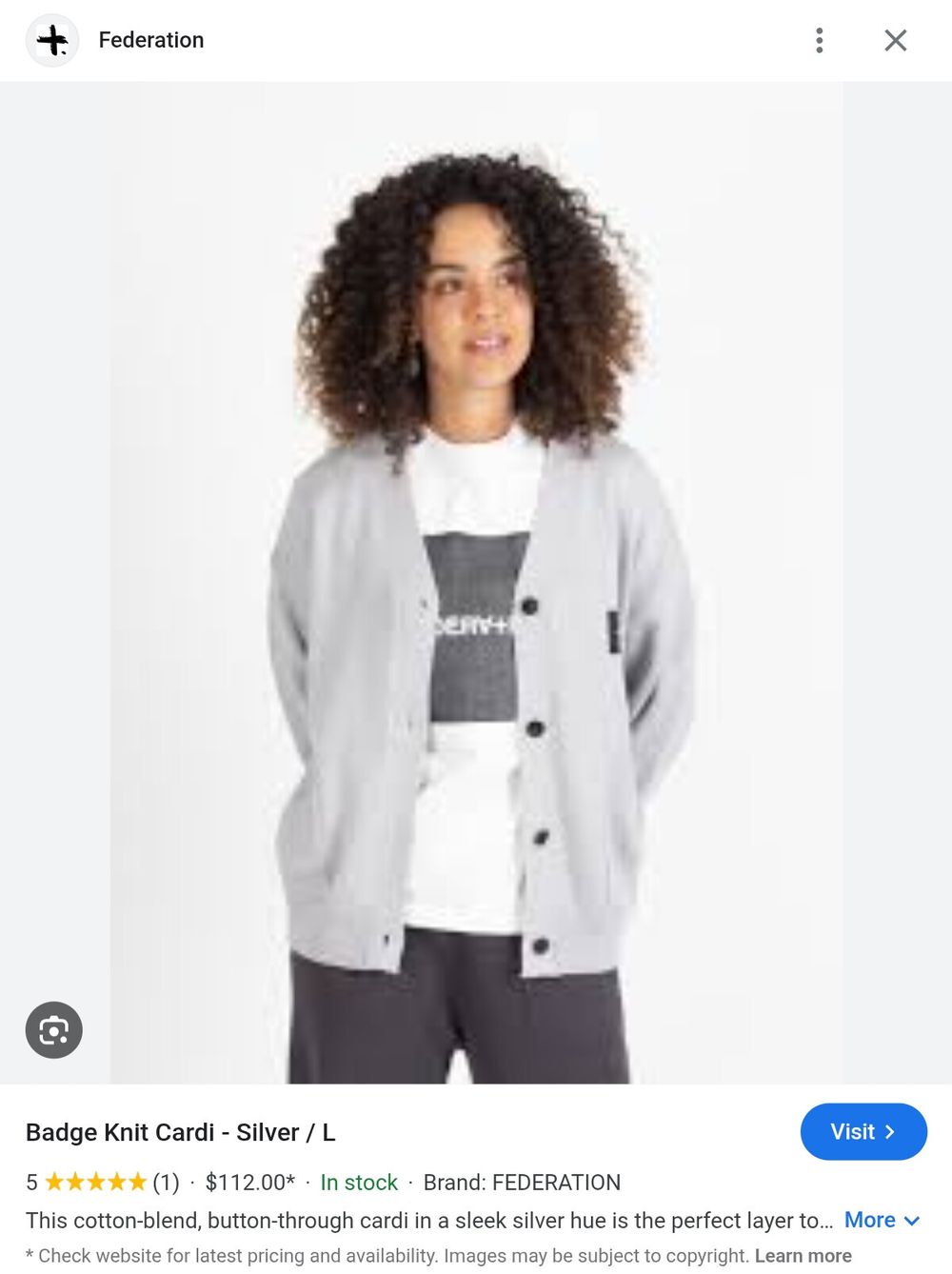Click the five-star rating score
952x1274 pixels.
pos(30,1182)
